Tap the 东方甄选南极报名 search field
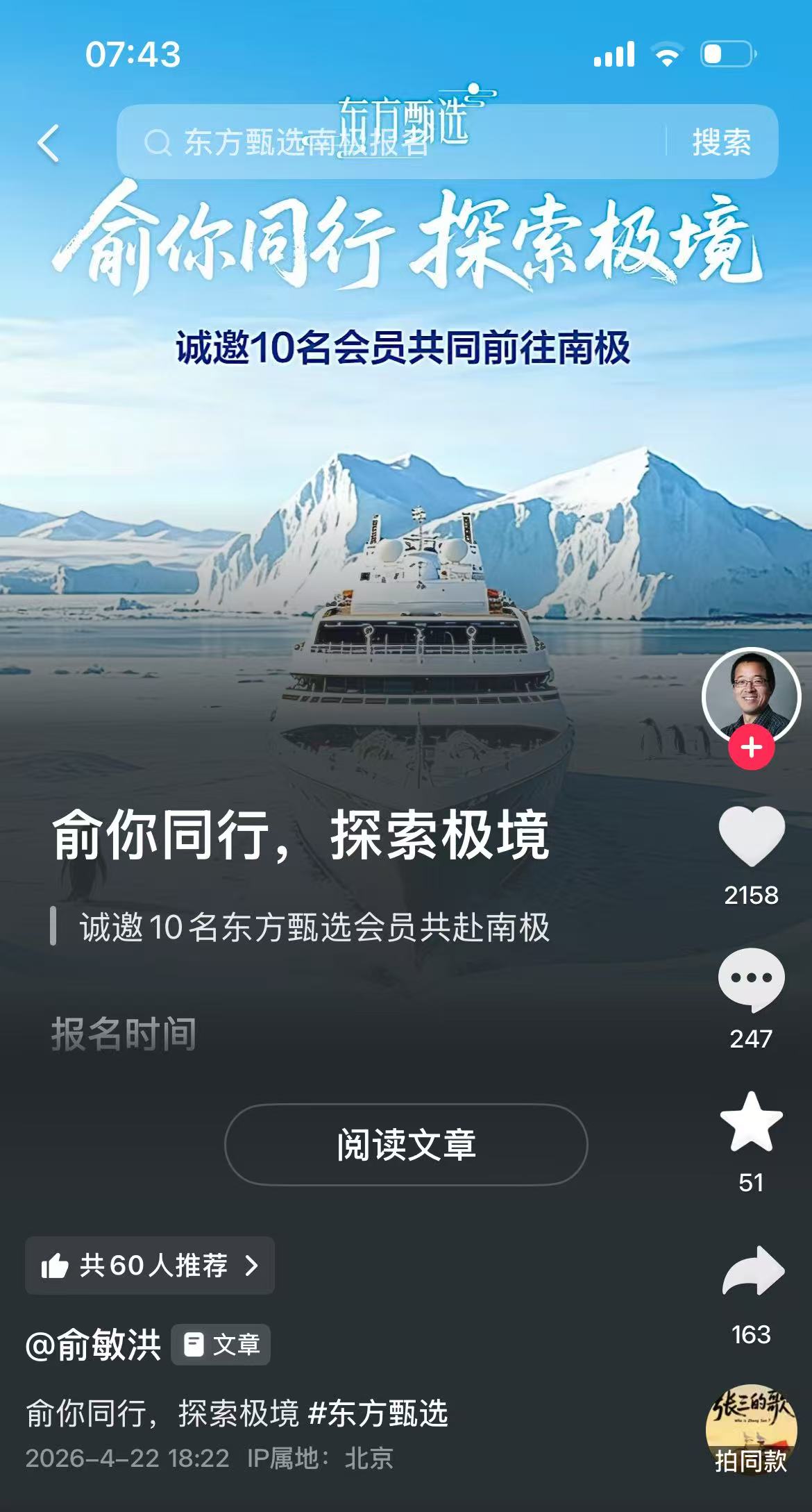The height and width of the screenshot is (1512, 812). tap(389, 143)
